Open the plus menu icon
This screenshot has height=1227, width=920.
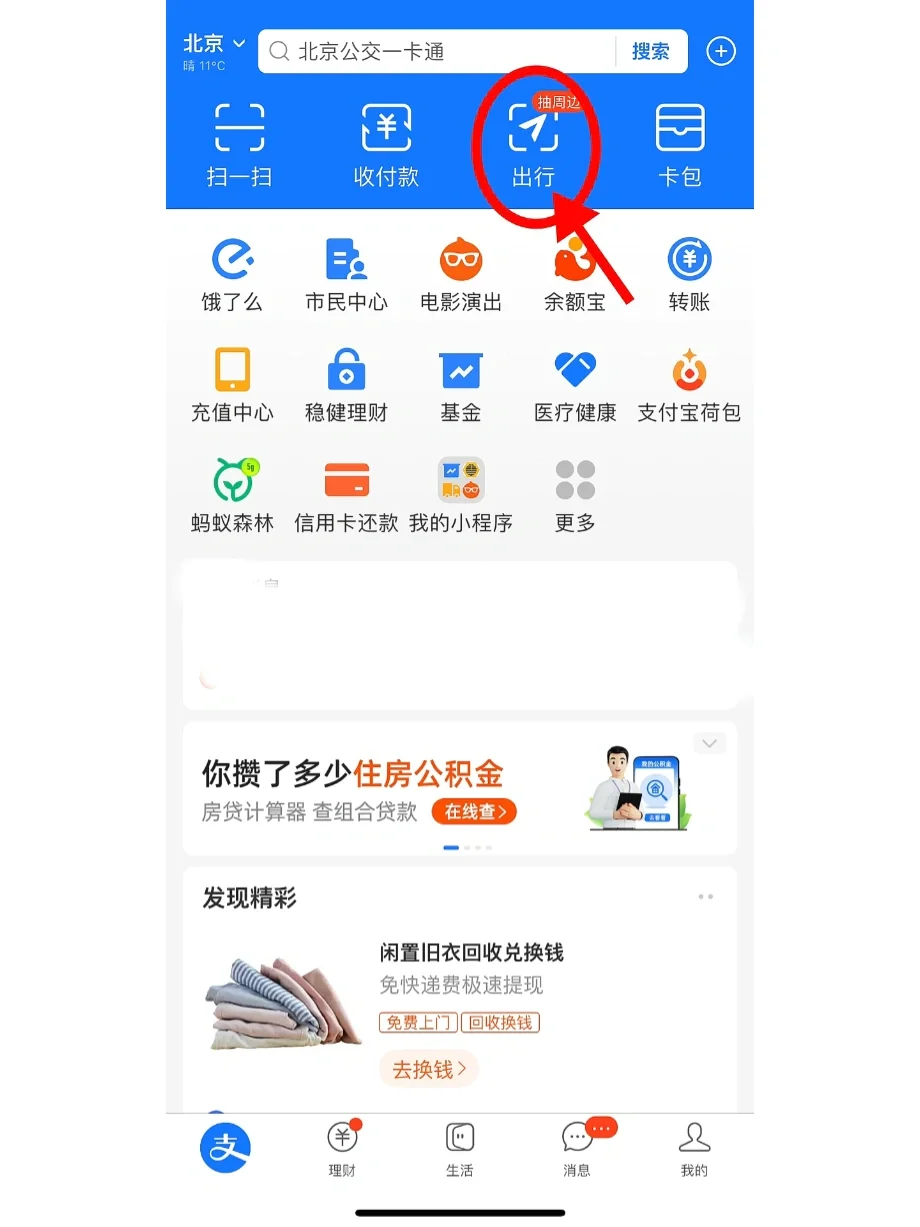point(721,52)
